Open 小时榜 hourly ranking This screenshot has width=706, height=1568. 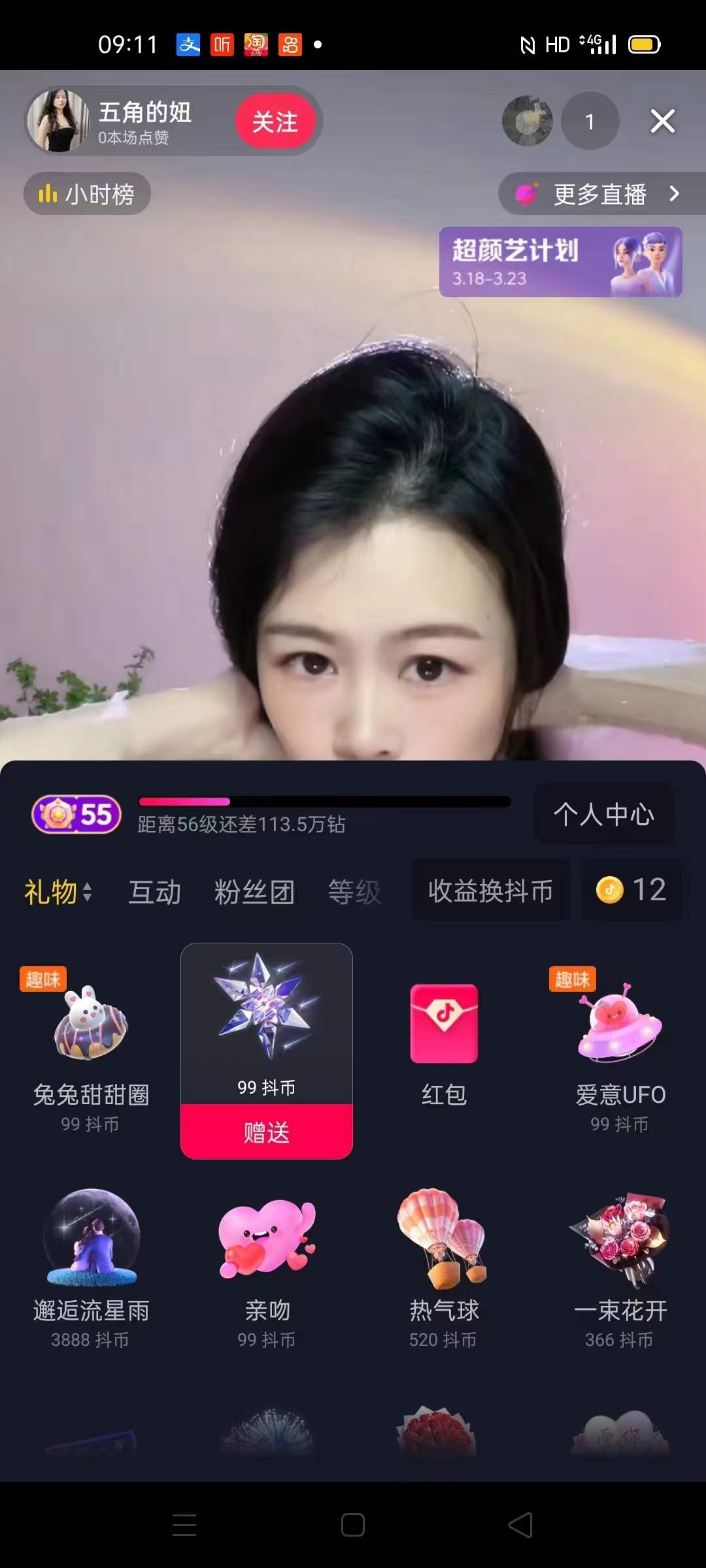pos(87,194)
